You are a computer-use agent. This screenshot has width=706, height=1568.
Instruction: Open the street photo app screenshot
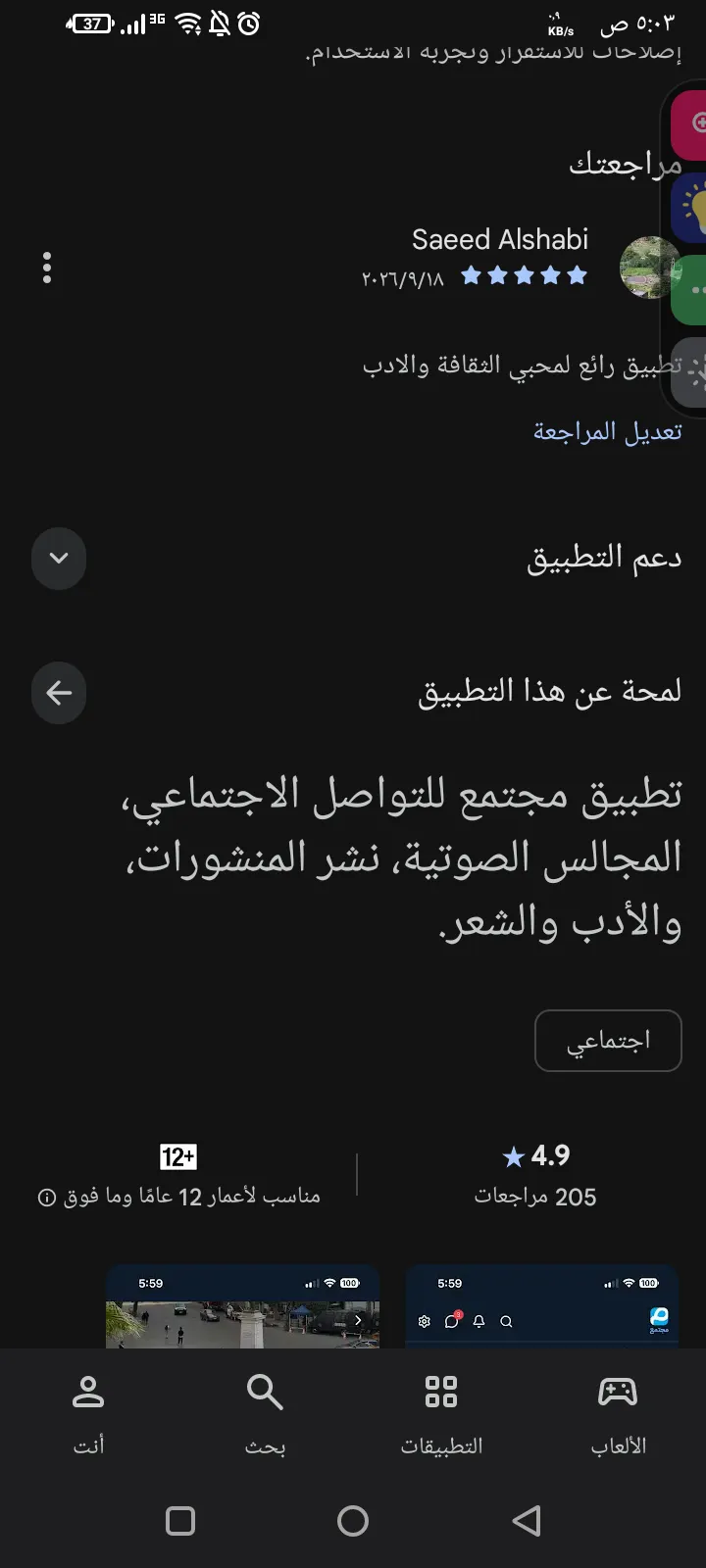242,1306
